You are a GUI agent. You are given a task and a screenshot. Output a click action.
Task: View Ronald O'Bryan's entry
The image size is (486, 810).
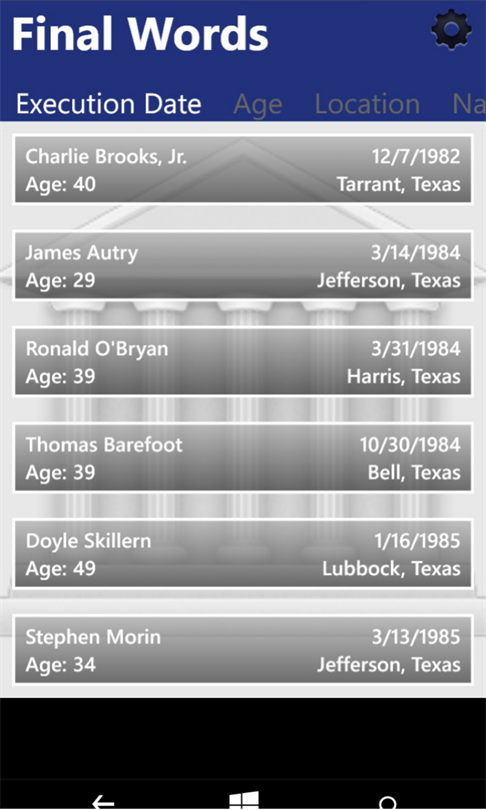tap(243, 362)
